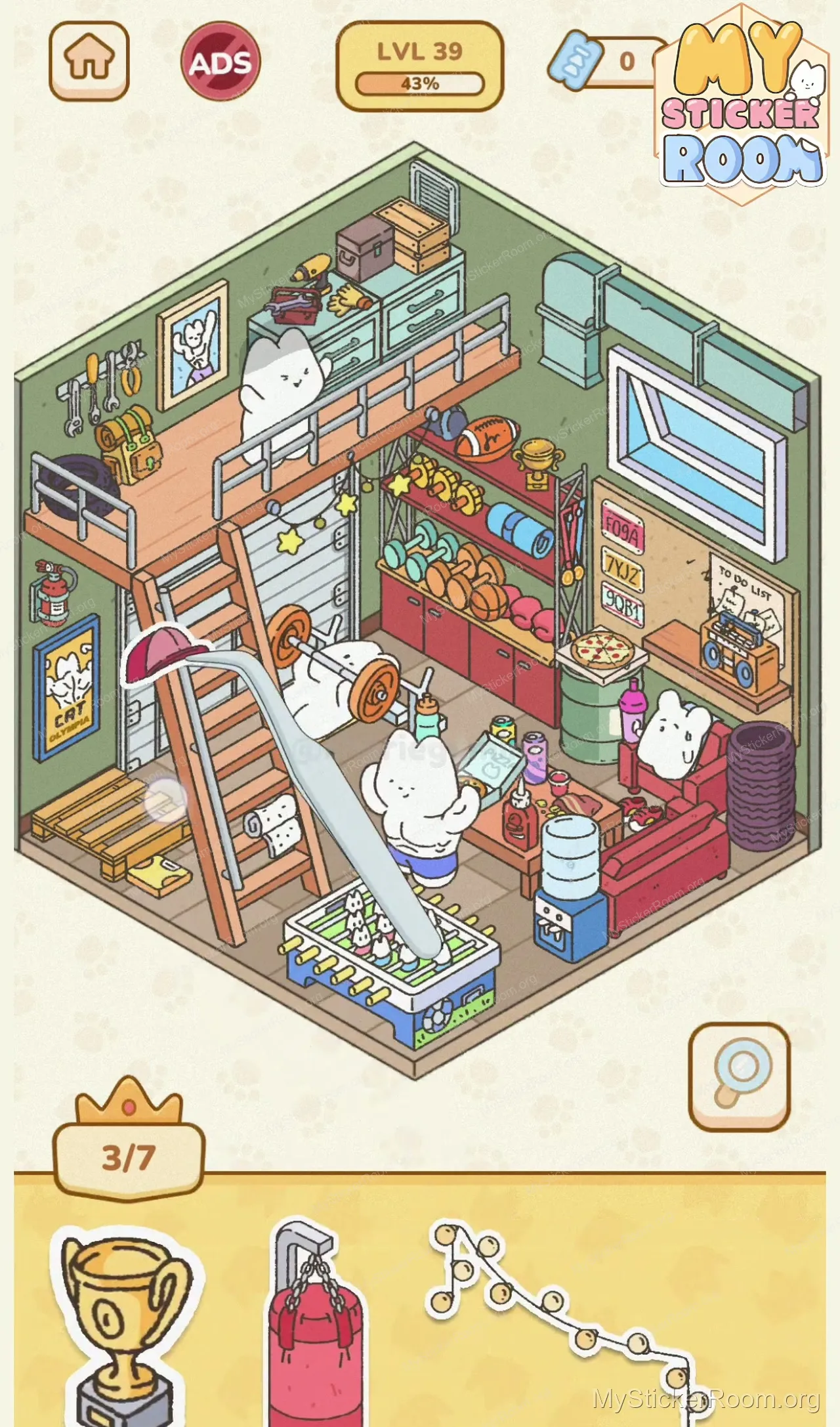Use the magnifying glass hint button
The height and width of the screenshot is (1427, 840).
coord(739,1076)
